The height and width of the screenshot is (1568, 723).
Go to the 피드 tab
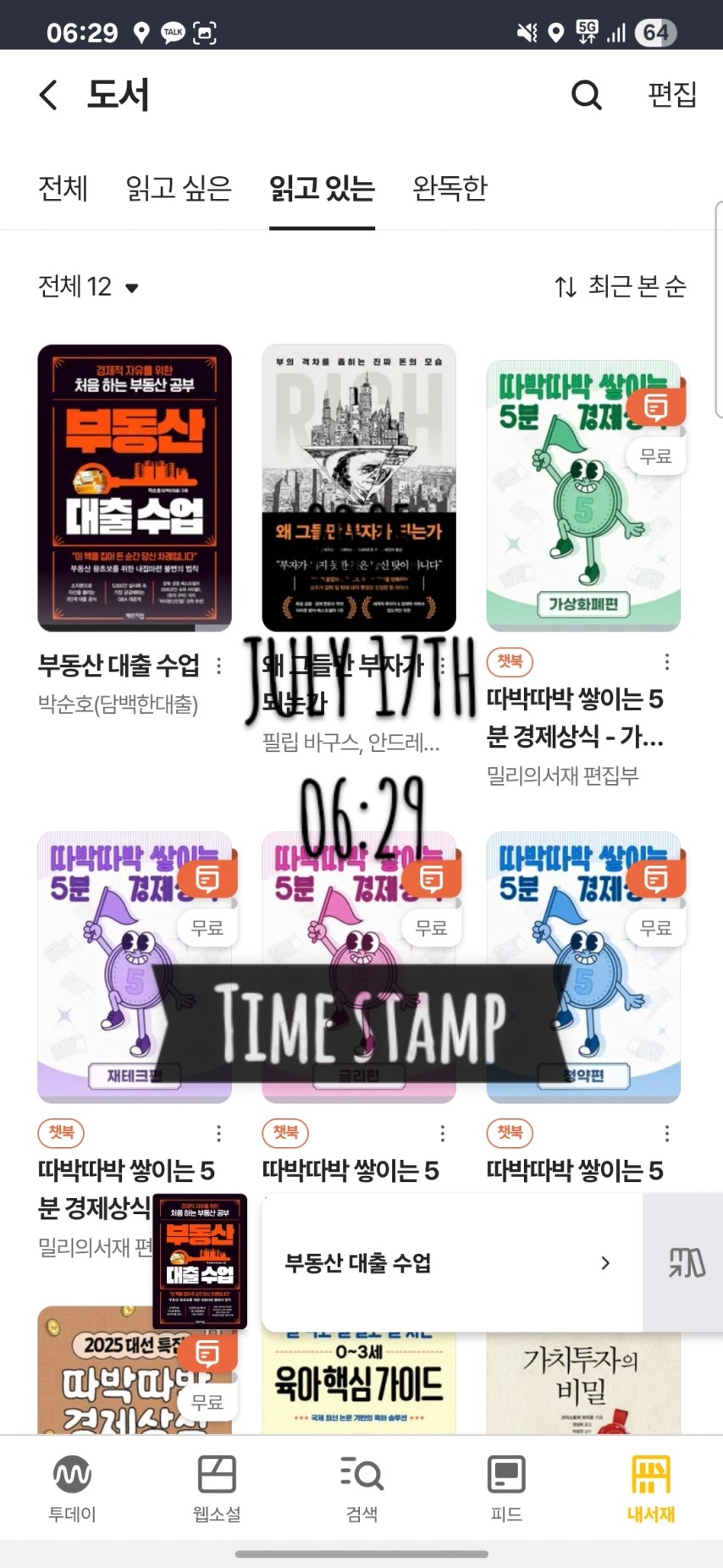click(506, 1488)
